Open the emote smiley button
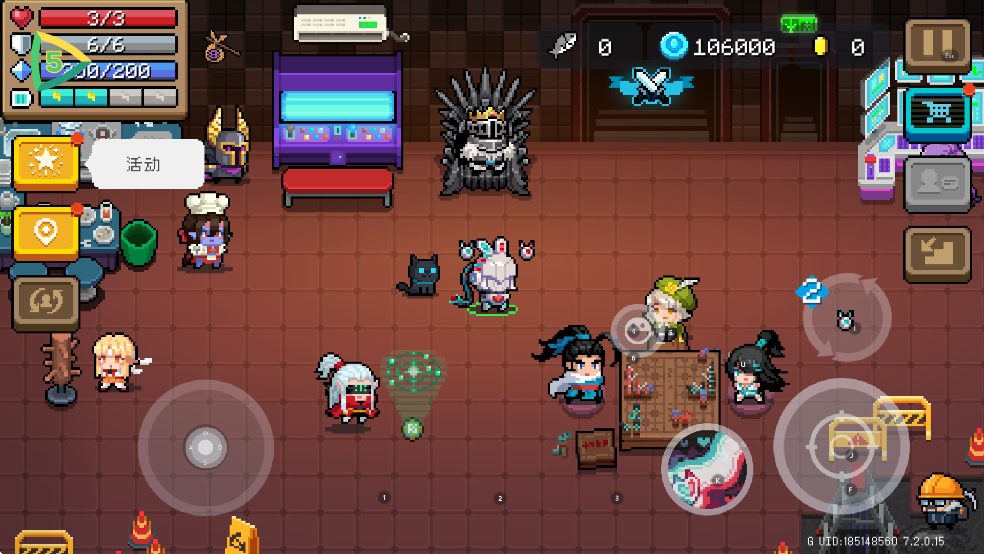 click(x=635, y=330)
